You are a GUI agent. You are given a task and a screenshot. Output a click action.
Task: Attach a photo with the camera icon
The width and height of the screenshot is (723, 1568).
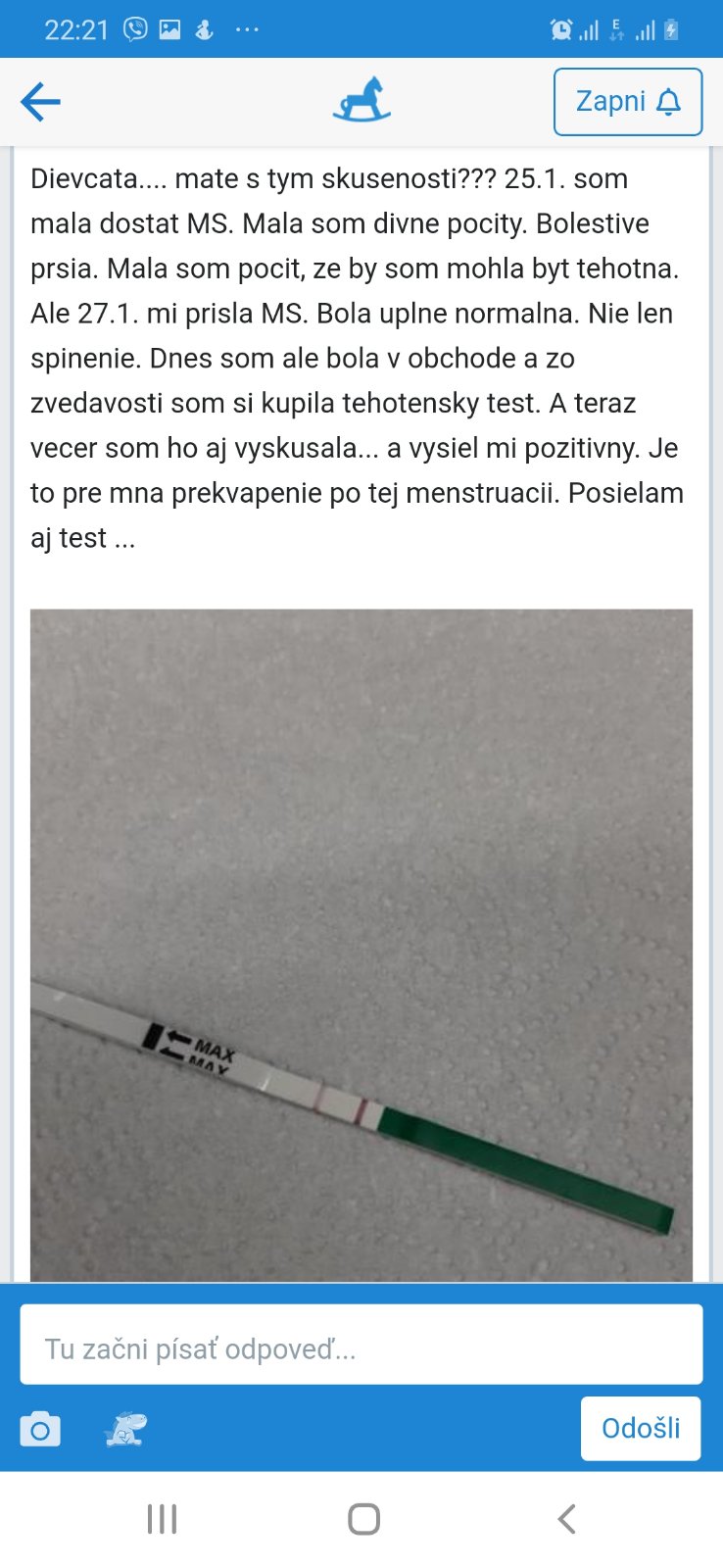(40, 1430)
